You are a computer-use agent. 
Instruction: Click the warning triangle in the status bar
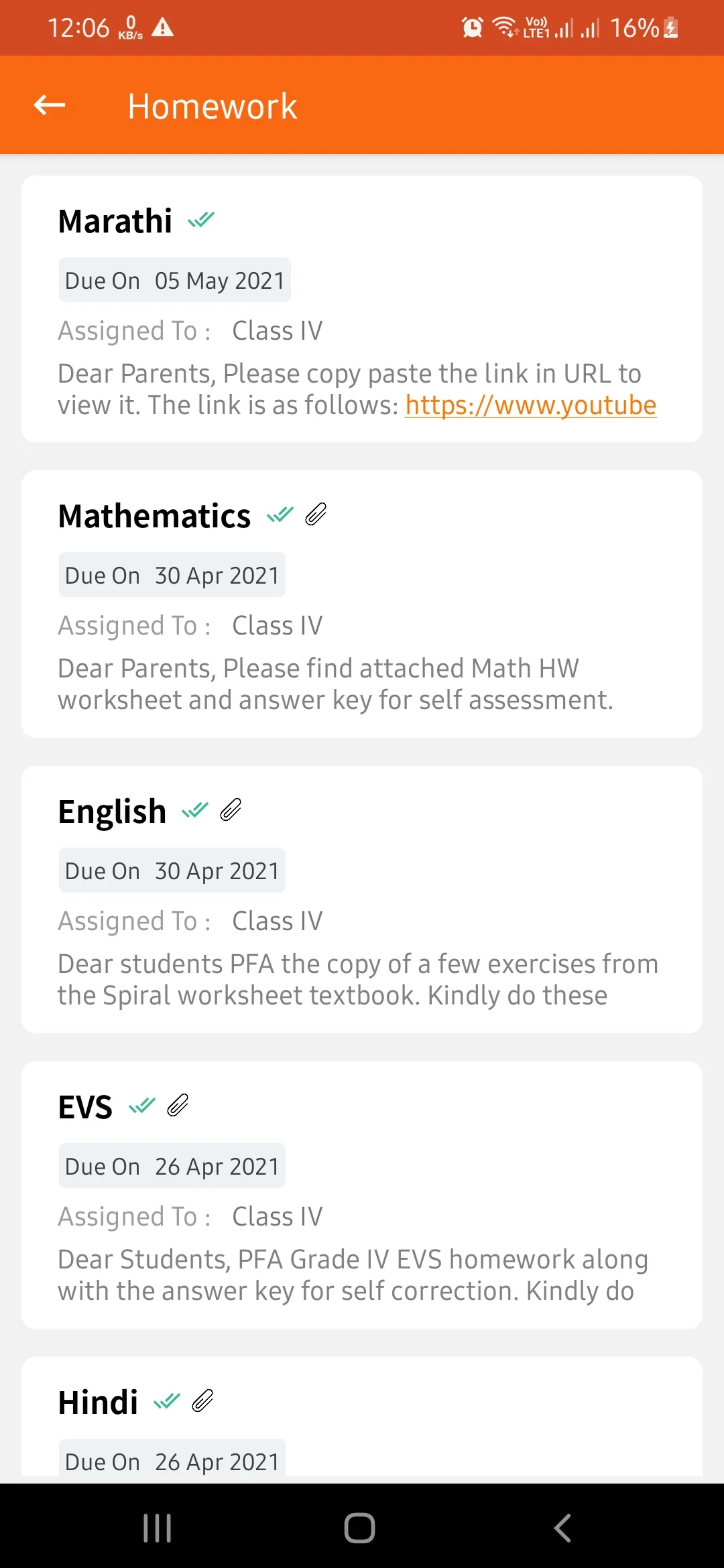click(163, 27)
